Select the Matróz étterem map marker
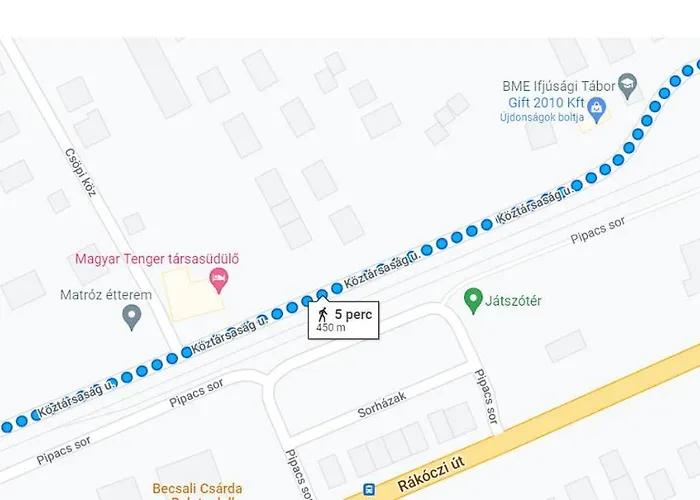 [x=131, y=318]
